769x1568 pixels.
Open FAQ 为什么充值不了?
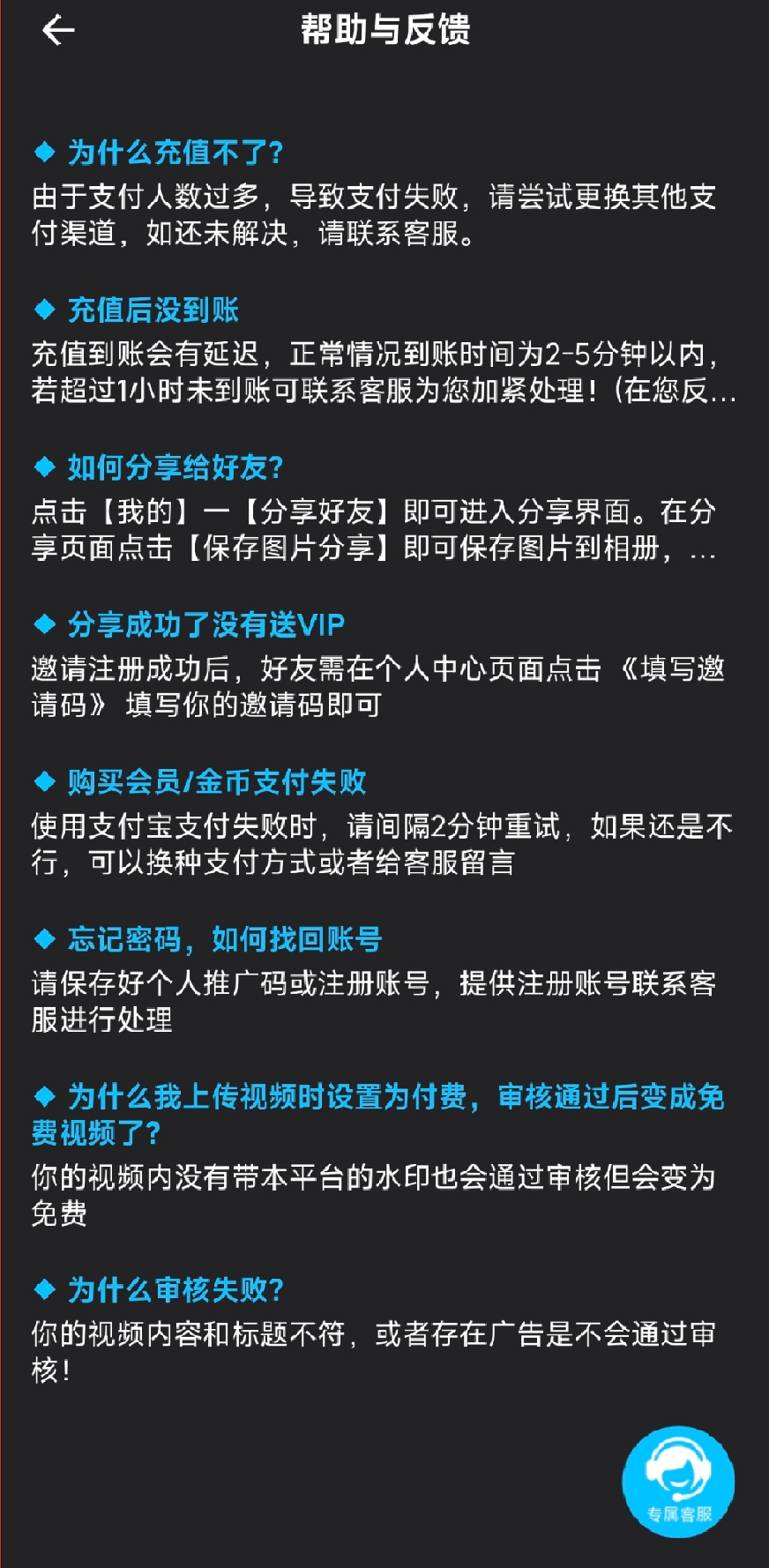175,153
